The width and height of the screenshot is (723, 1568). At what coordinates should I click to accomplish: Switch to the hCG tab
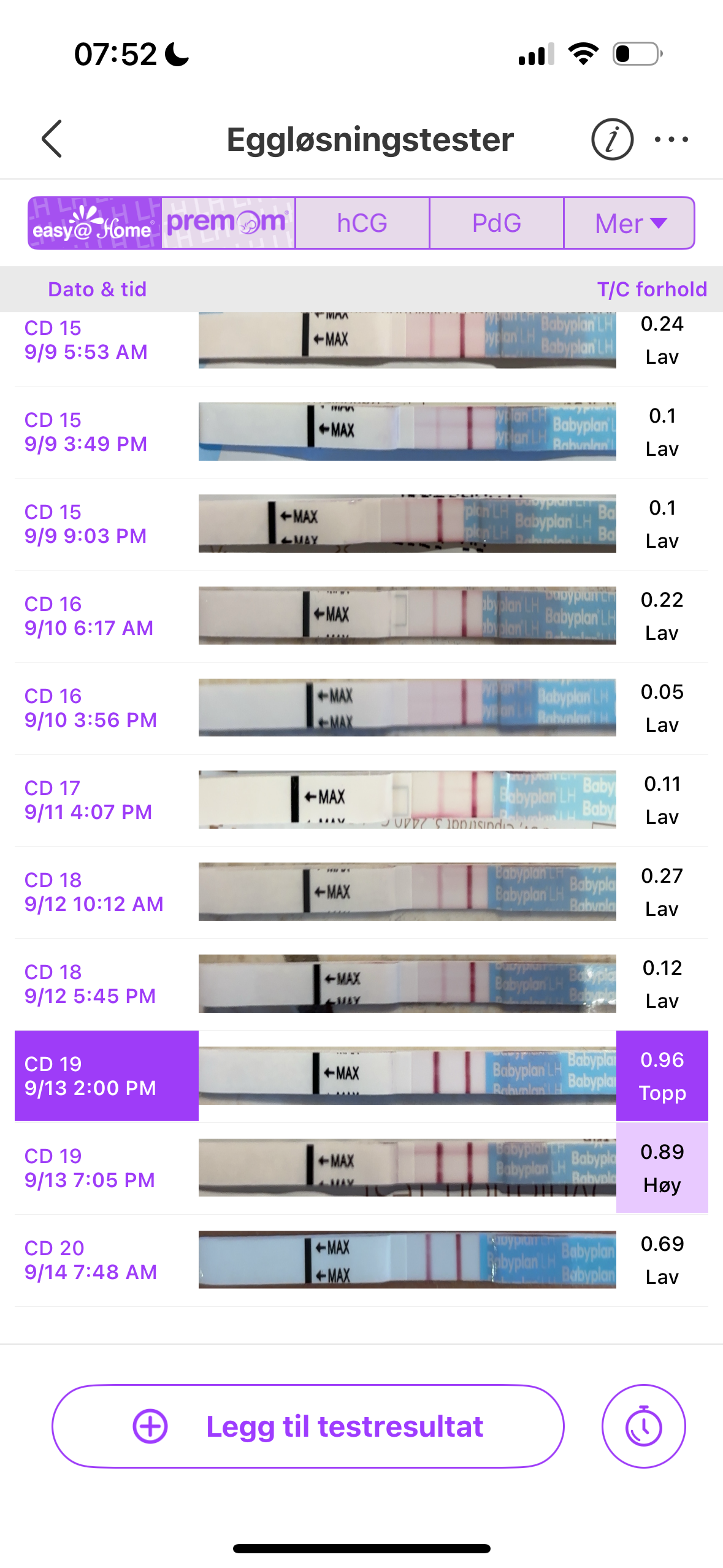[362, 223]
